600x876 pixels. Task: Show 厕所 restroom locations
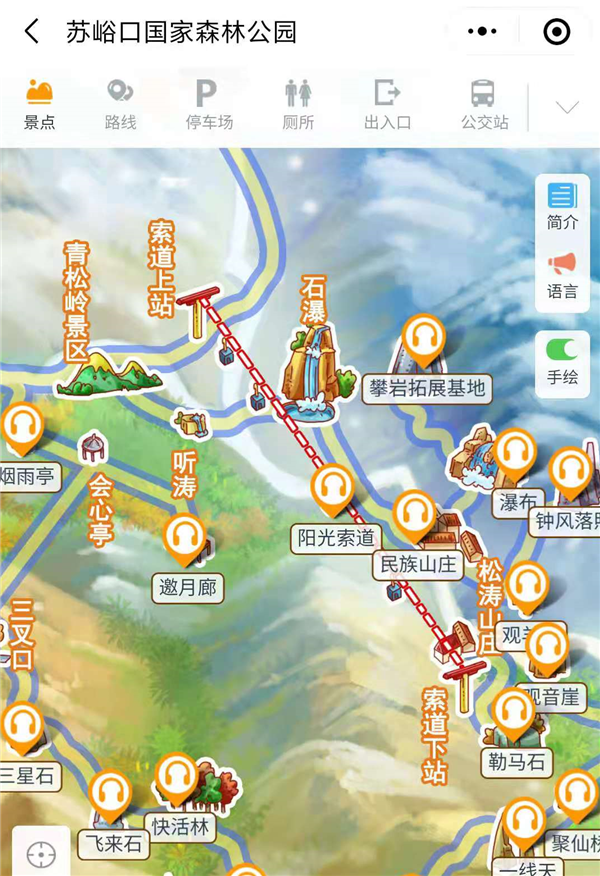(x=298, y=105)
